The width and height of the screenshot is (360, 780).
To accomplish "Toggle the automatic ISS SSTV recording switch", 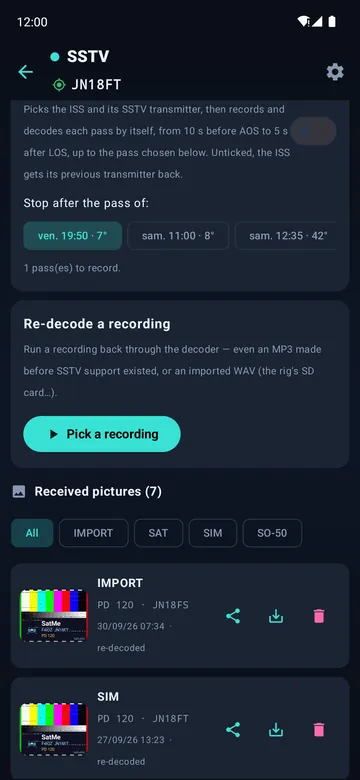I will coord(313,131).
